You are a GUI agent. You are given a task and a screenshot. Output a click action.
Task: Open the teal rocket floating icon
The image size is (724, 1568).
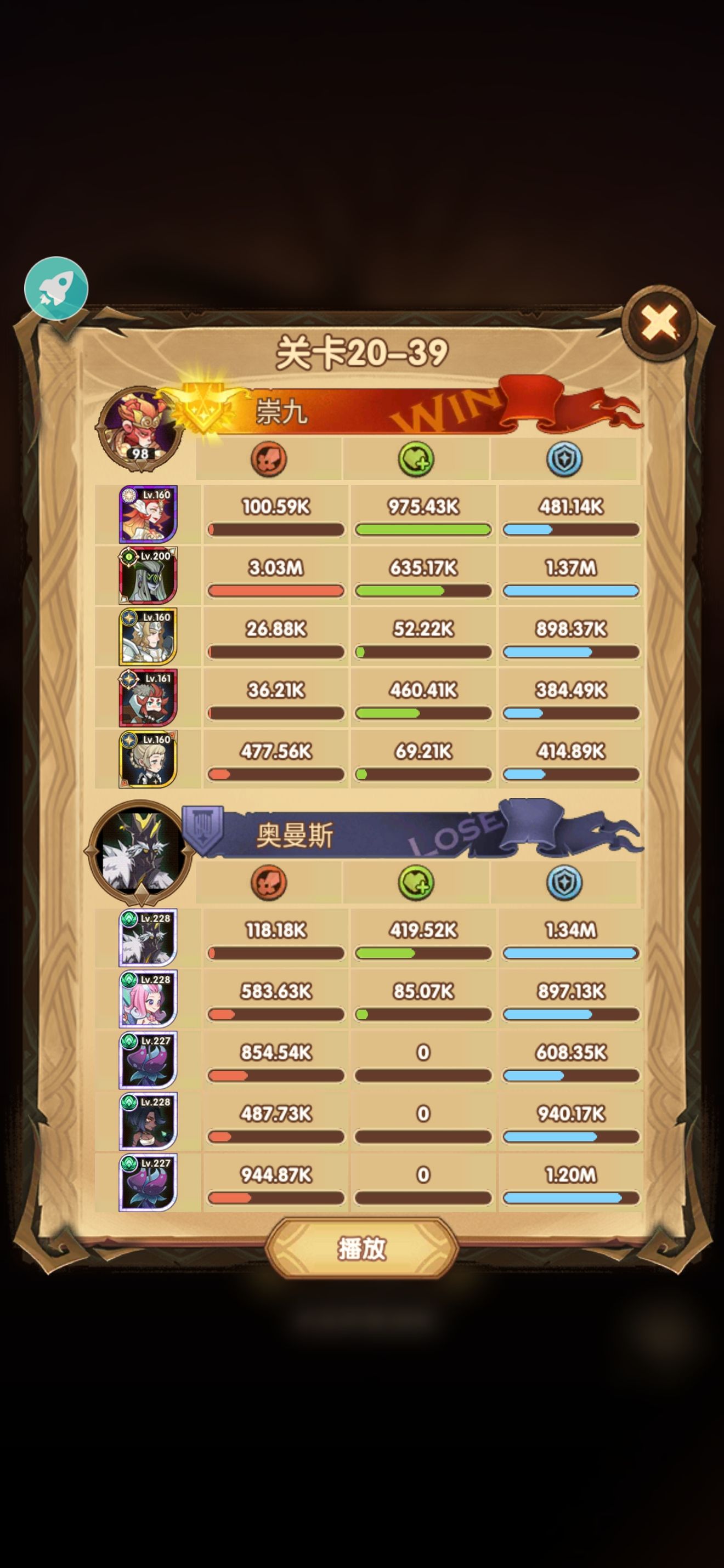coord(56,288)
